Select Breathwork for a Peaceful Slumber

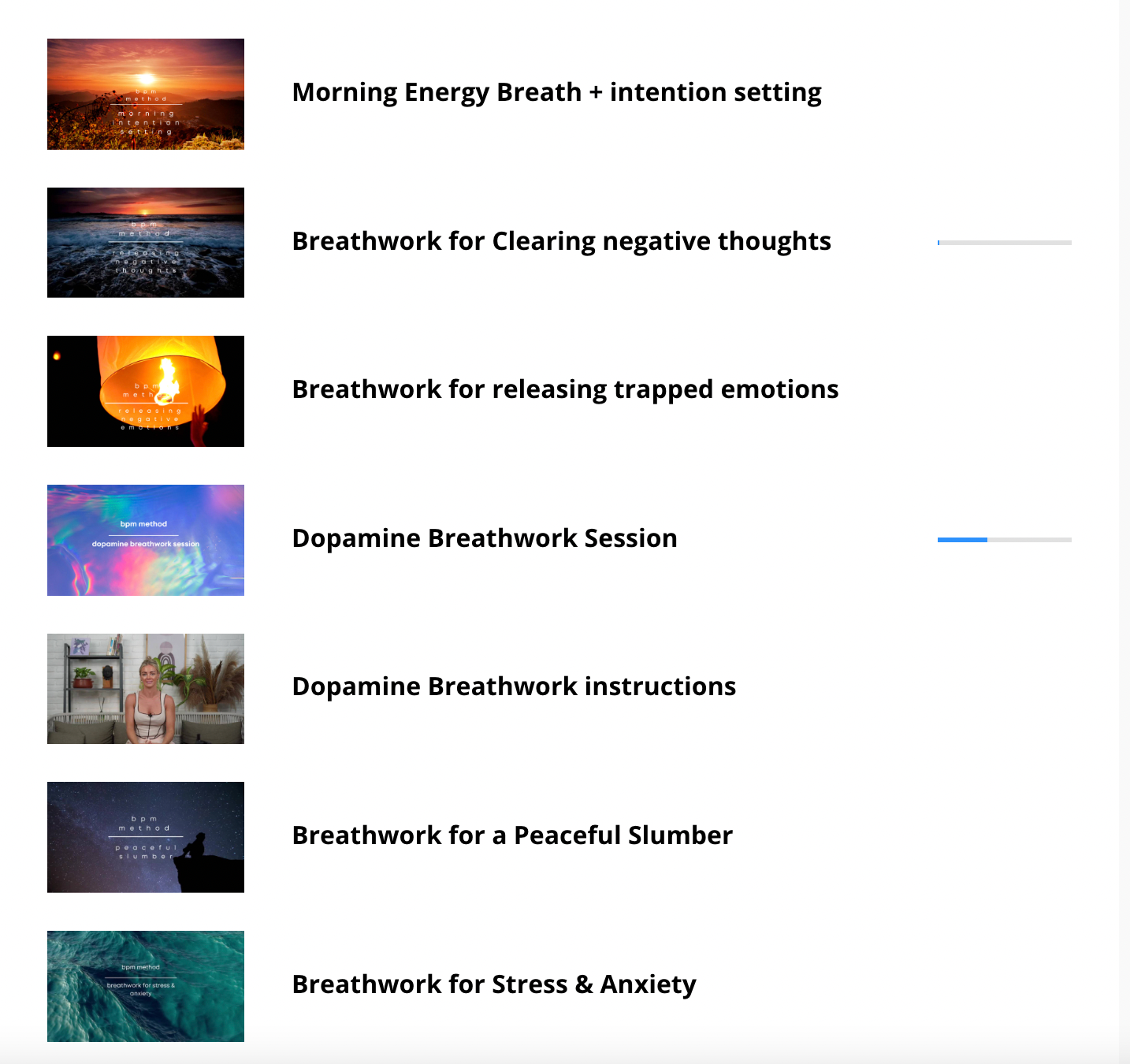512,835
